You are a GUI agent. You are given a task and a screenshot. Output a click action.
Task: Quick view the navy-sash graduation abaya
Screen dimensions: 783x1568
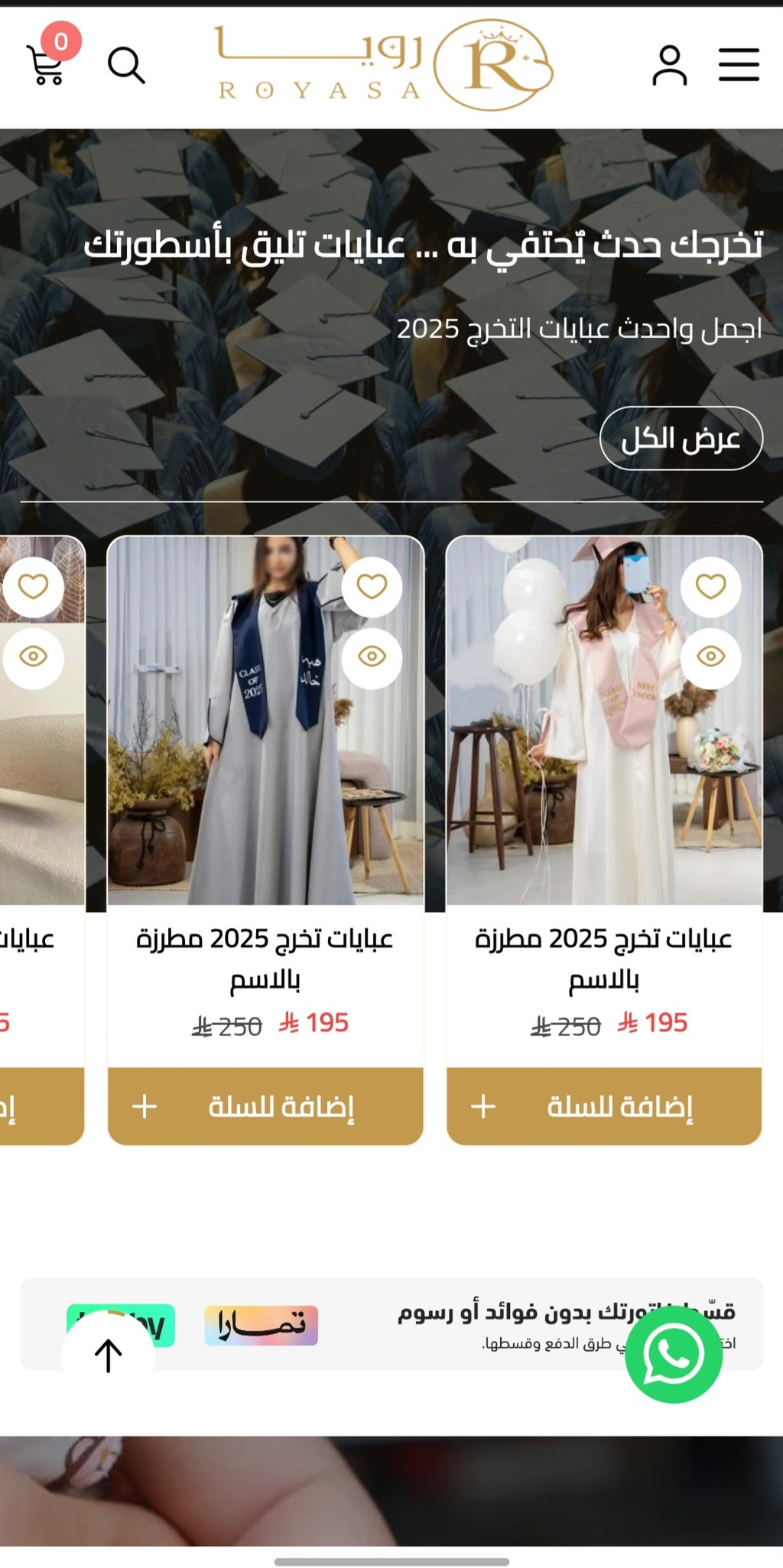[x=372, y=657]
